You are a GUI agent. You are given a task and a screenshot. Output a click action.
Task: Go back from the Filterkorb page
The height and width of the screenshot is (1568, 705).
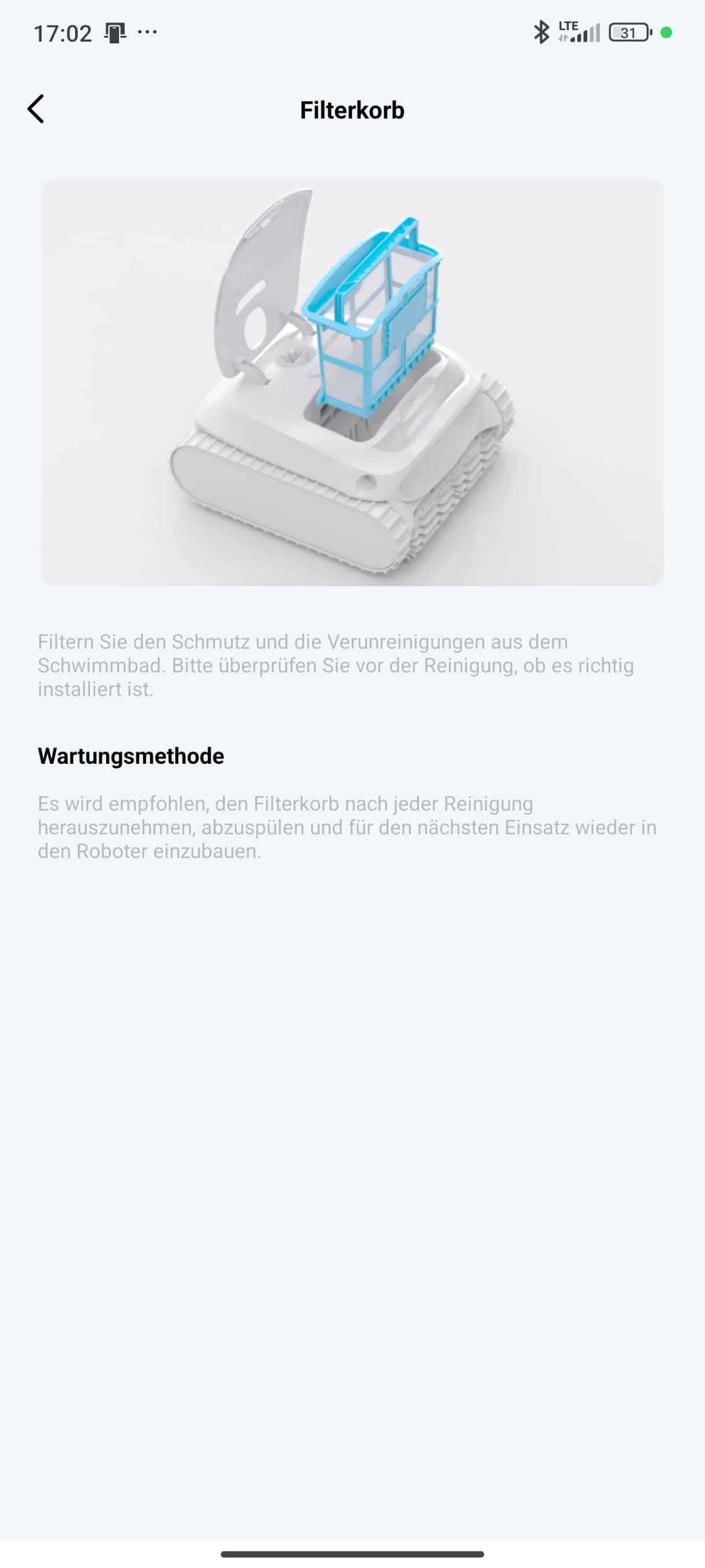tap(36, 110)
